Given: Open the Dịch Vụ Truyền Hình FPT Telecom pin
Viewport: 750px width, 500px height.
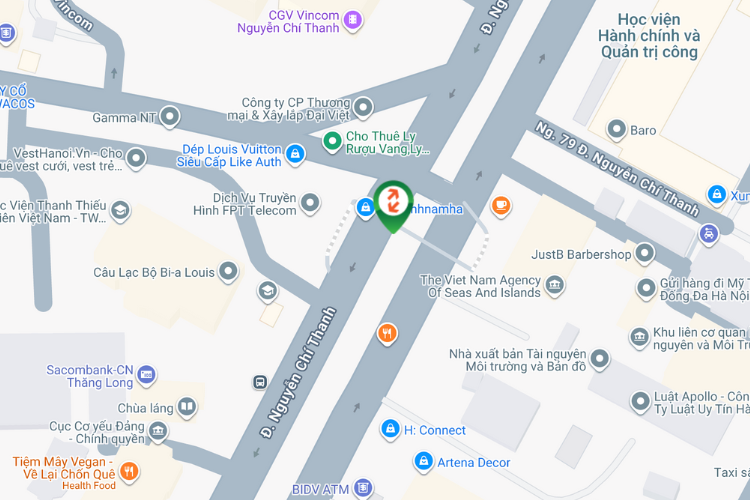Looking at the screenshot, I should click(x=311, y=203).
